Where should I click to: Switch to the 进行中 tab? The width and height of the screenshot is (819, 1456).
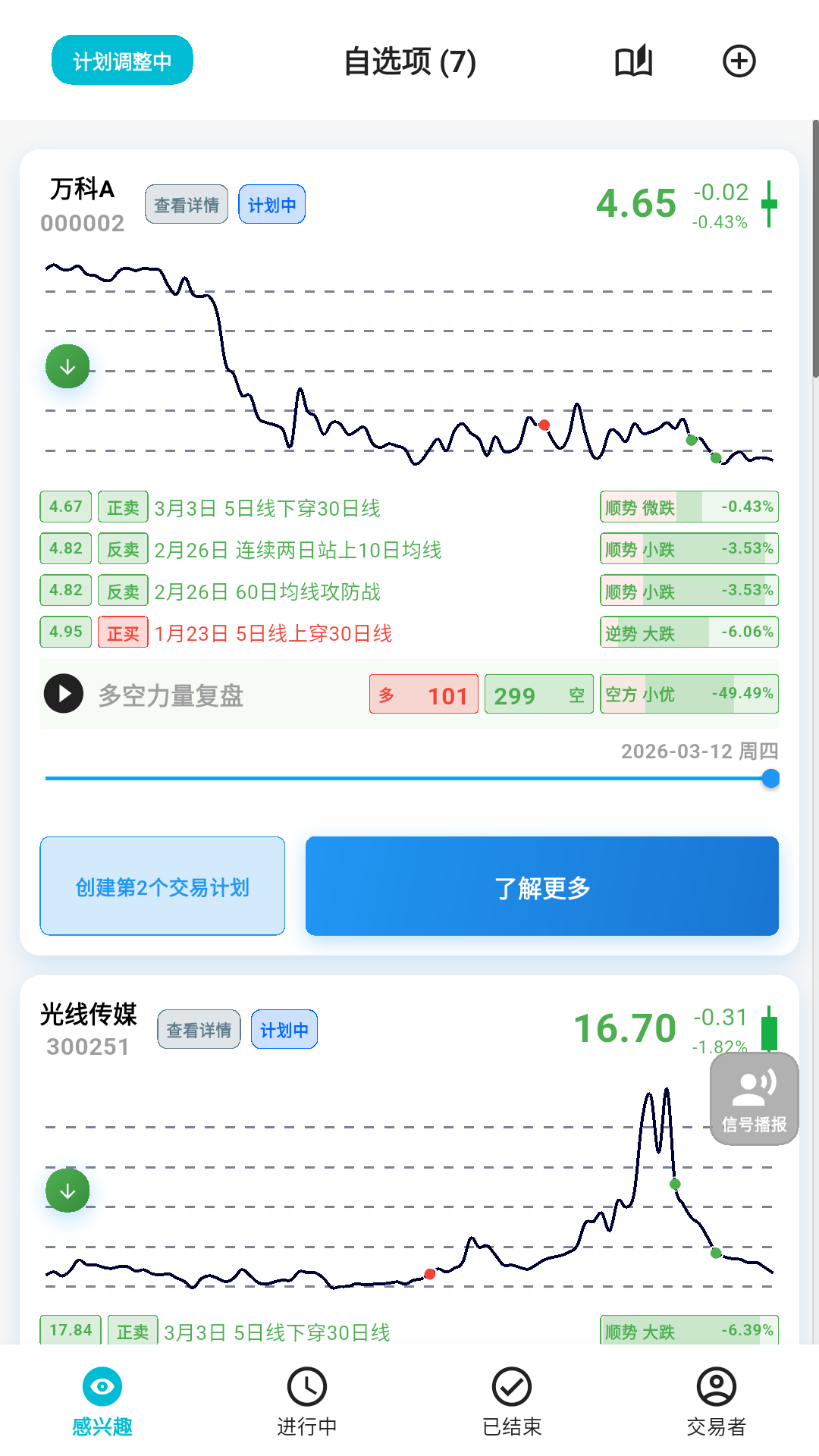coord(306,1399)
